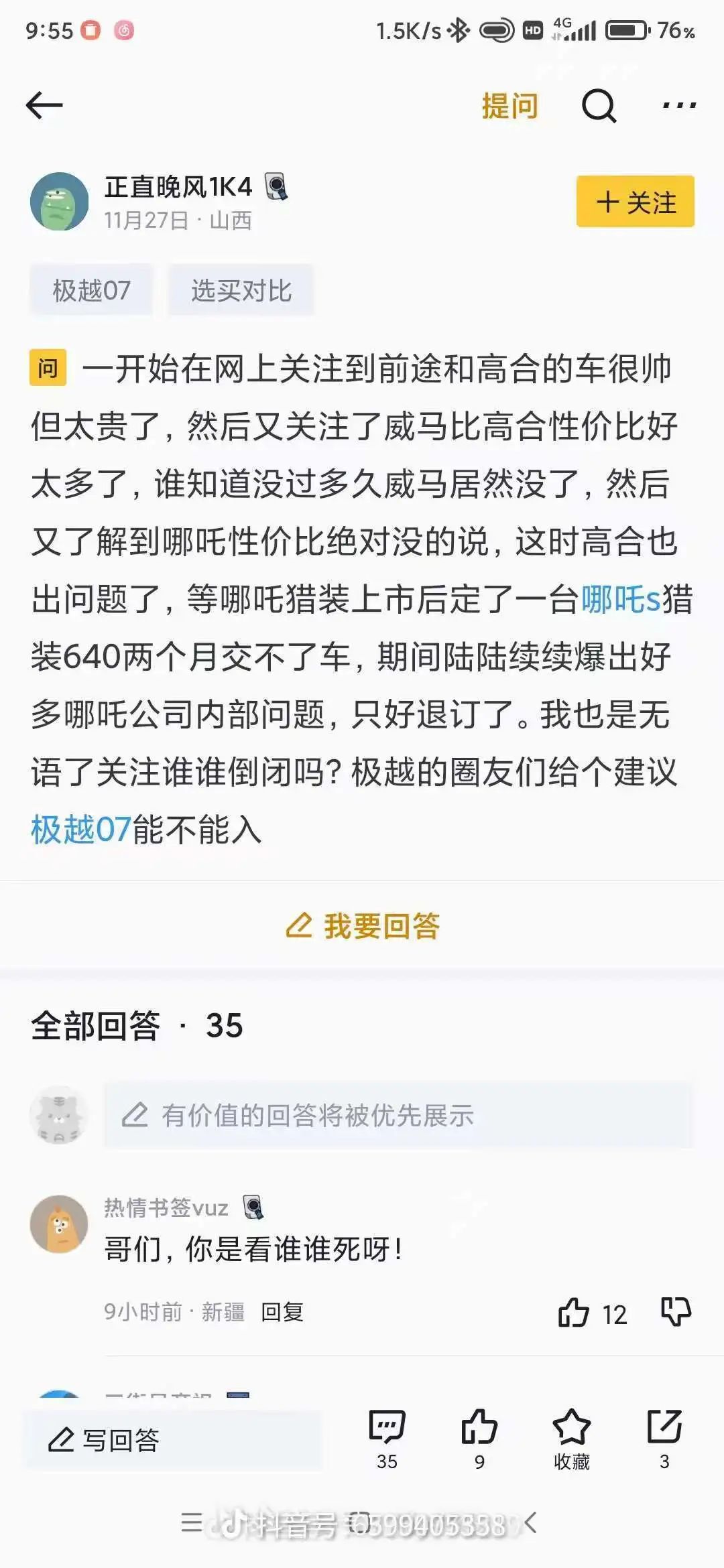
Task: Like the question with bottom thumbs-up
Action: (479, 1438)
